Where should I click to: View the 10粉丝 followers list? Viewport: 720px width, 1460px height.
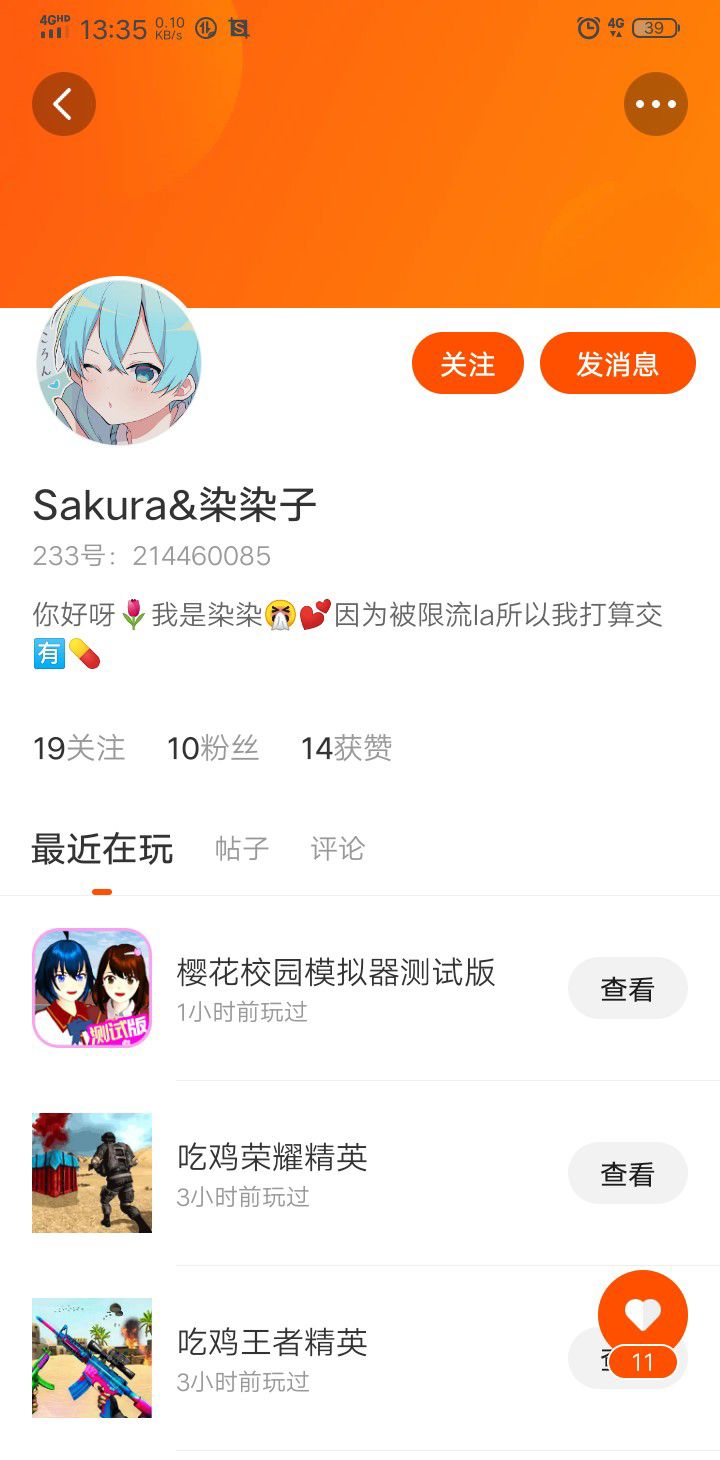pos(213,748)
